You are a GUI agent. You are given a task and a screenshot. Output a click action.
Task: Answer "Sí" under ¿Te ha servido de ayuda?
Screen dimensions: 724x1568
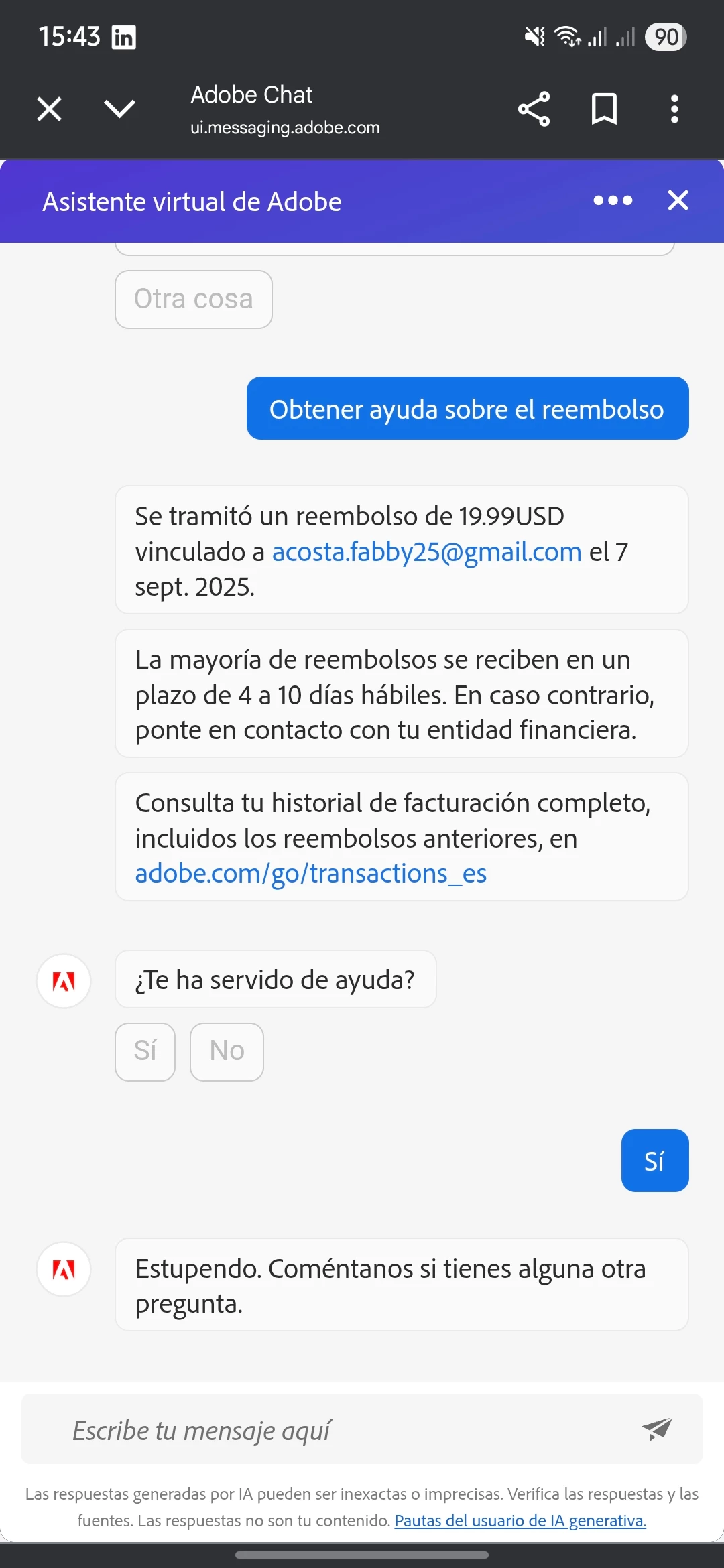145,1051
